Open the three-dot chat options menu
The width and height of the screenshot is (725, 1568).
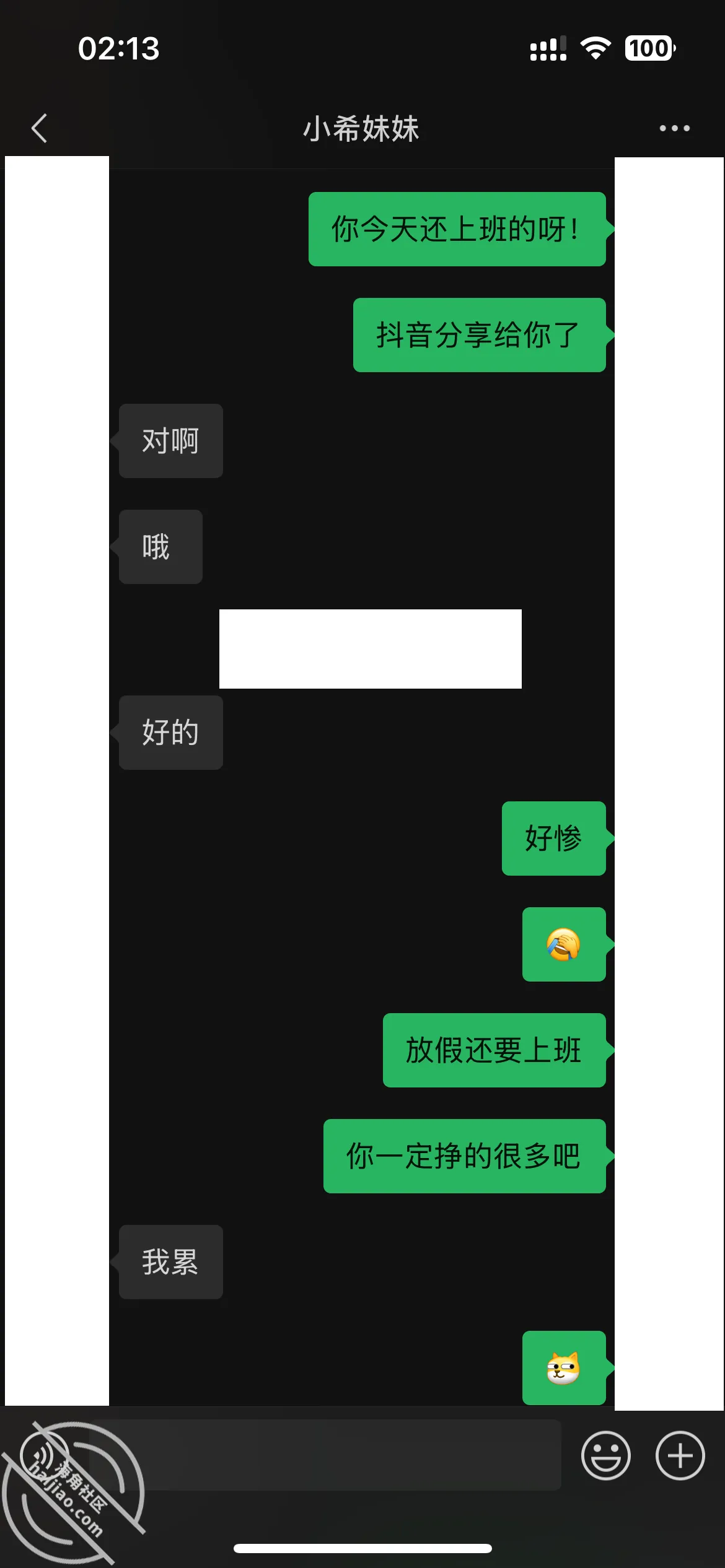tap(674, 128)
